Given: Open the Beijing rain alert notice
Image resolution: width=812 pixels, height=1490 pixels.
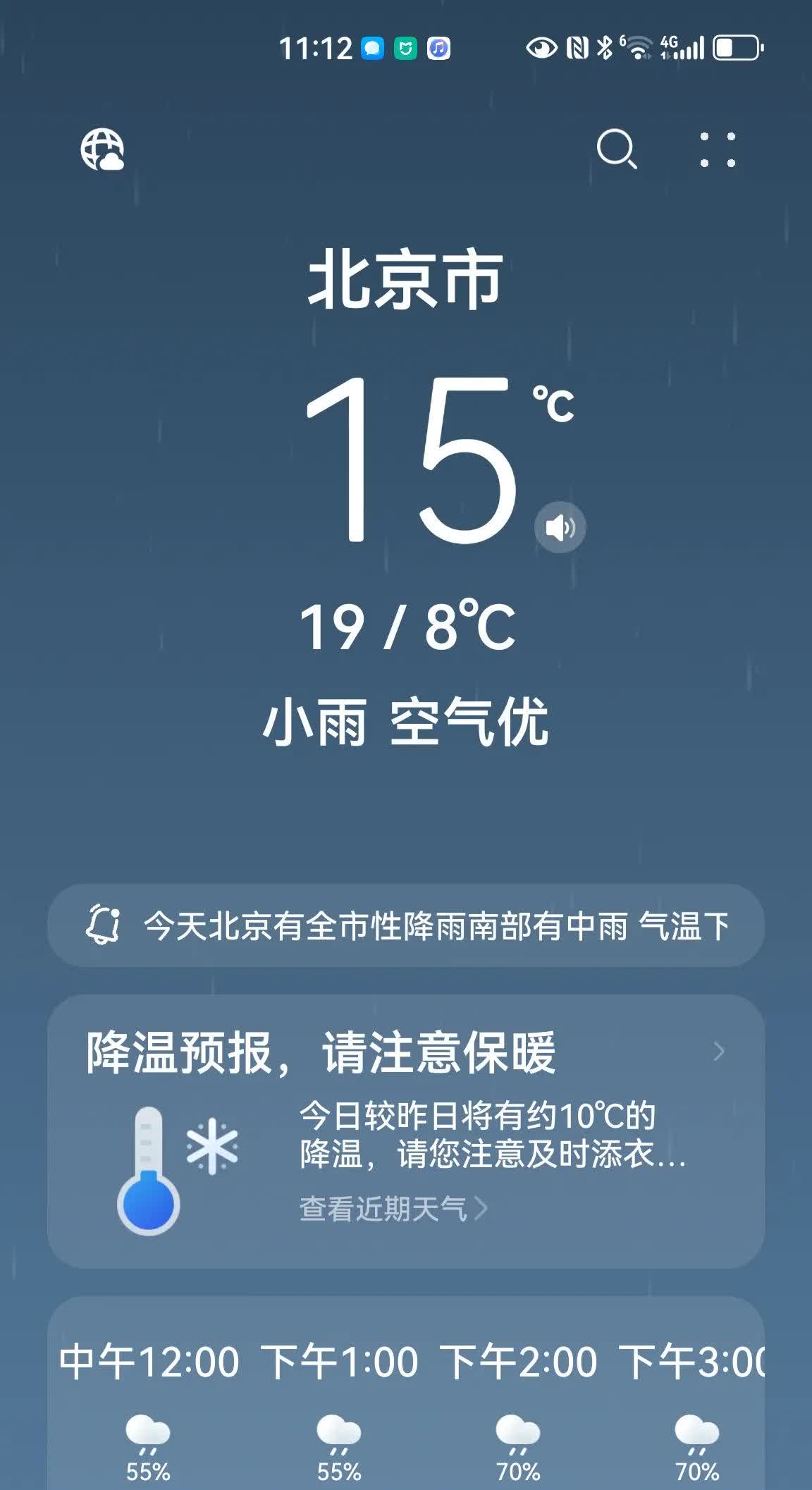Looking at the screenshot, I should (406, 925).
